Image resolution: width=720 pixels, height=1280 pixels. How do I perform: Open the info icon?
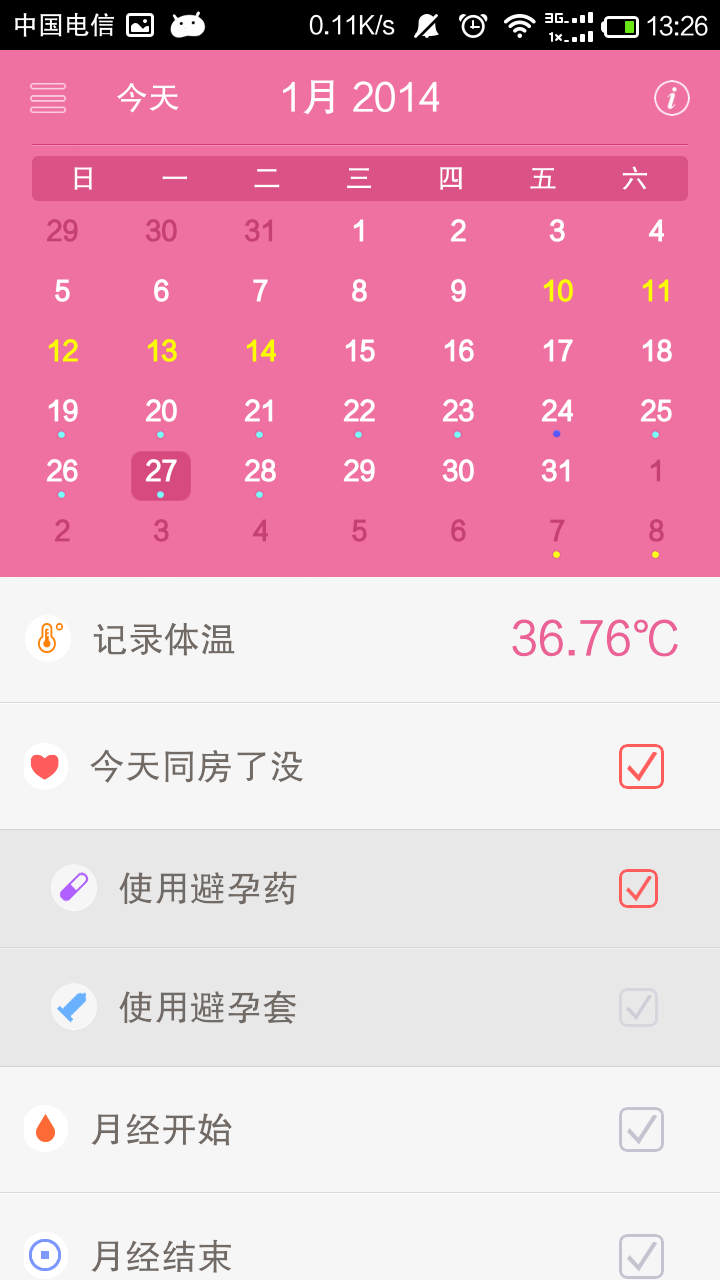[x=672, y=98]
